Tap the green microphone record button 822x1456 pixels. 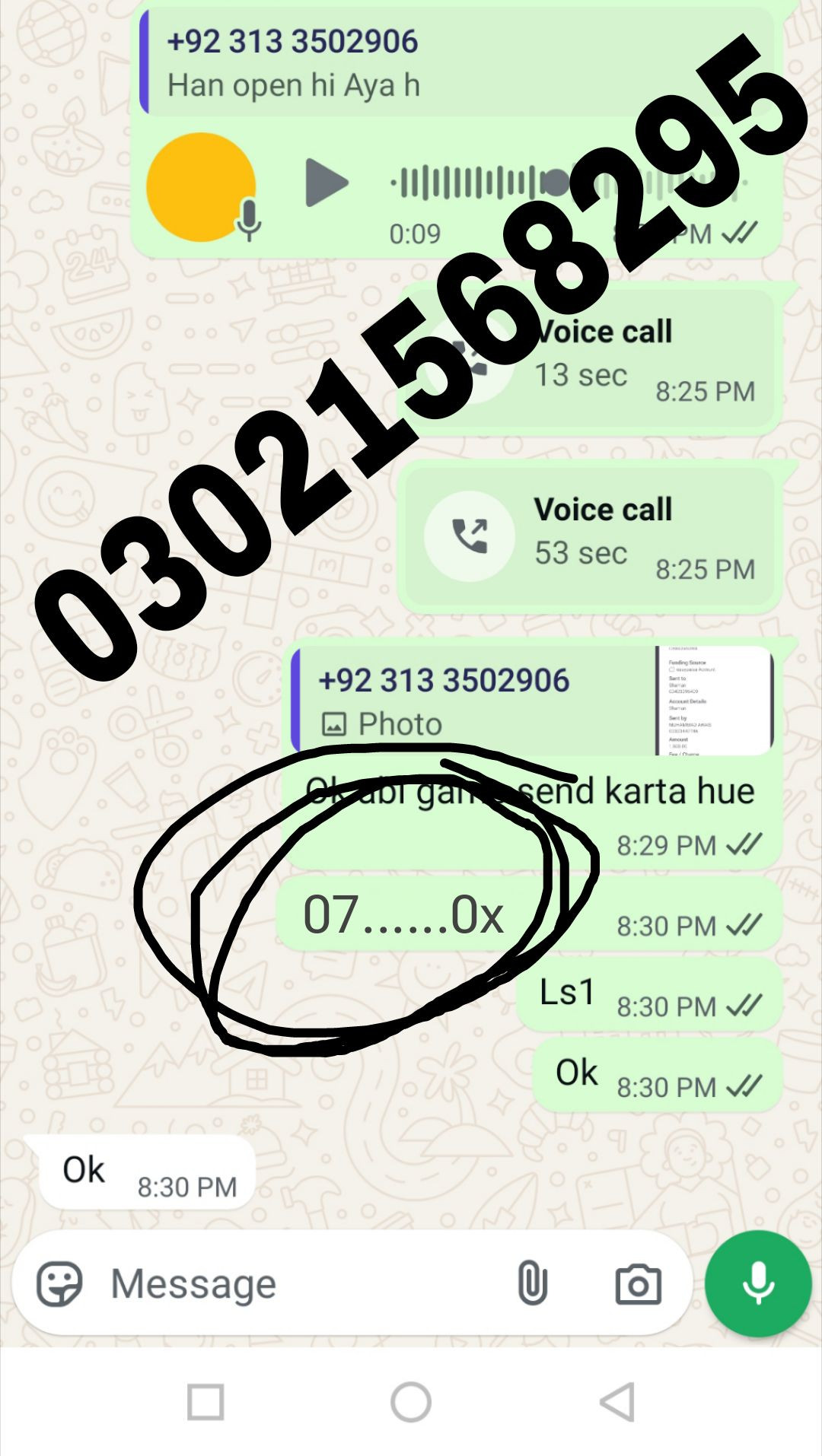(x=758, y=1284)
